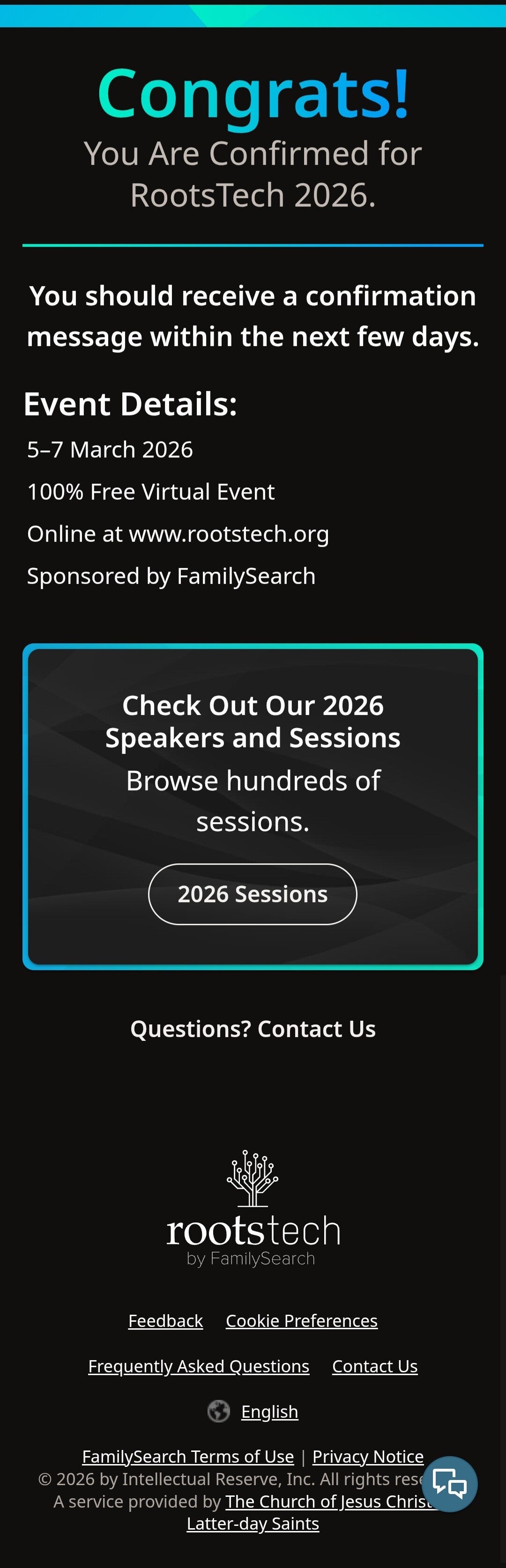The width and height of the screenshot is (506, 1568).
Task: Open the 2026 Sessions button
Action: click(252, 894)
